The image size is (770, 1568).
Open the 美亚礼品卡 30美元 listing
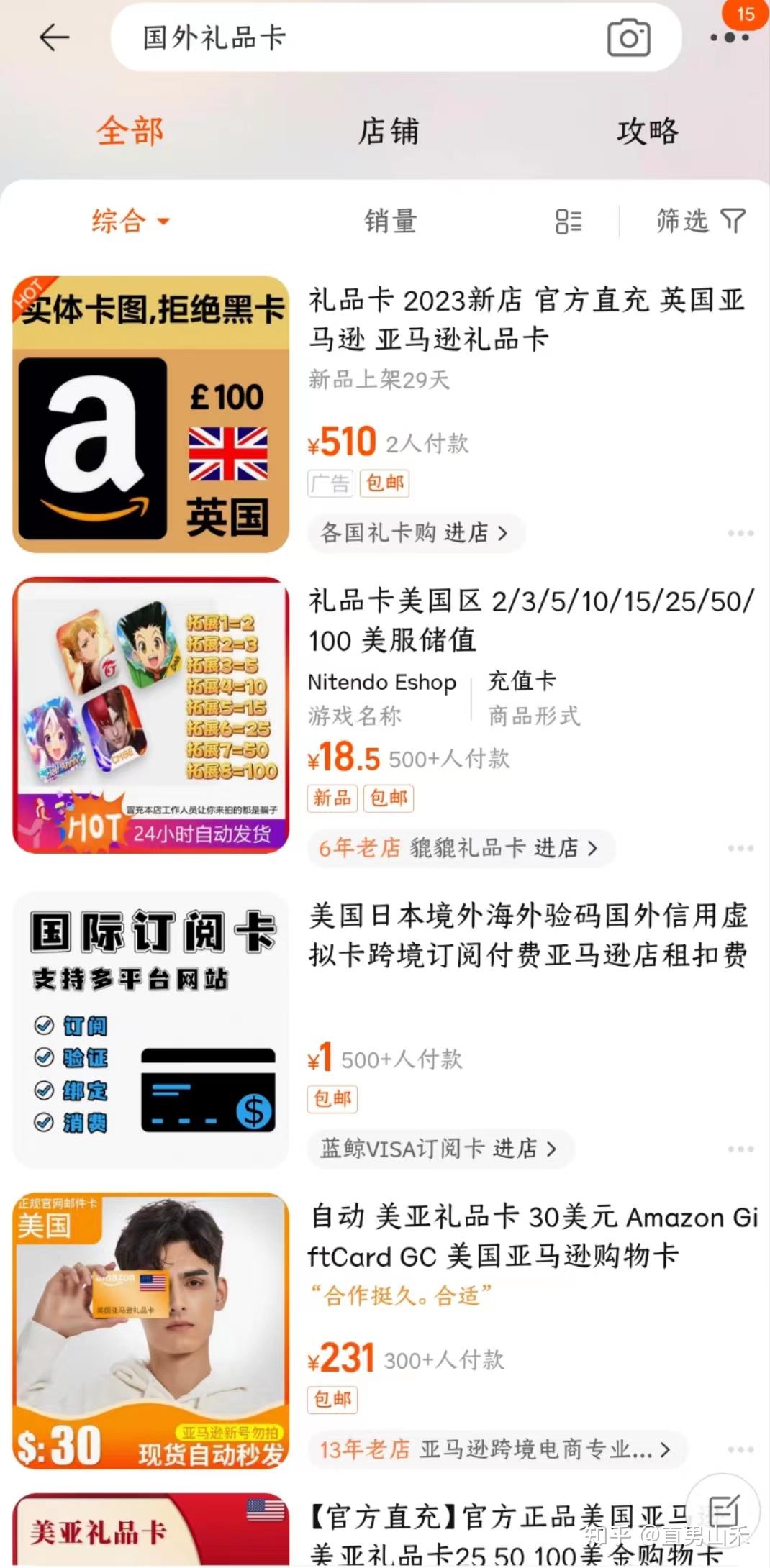(x=533, y=1236)
